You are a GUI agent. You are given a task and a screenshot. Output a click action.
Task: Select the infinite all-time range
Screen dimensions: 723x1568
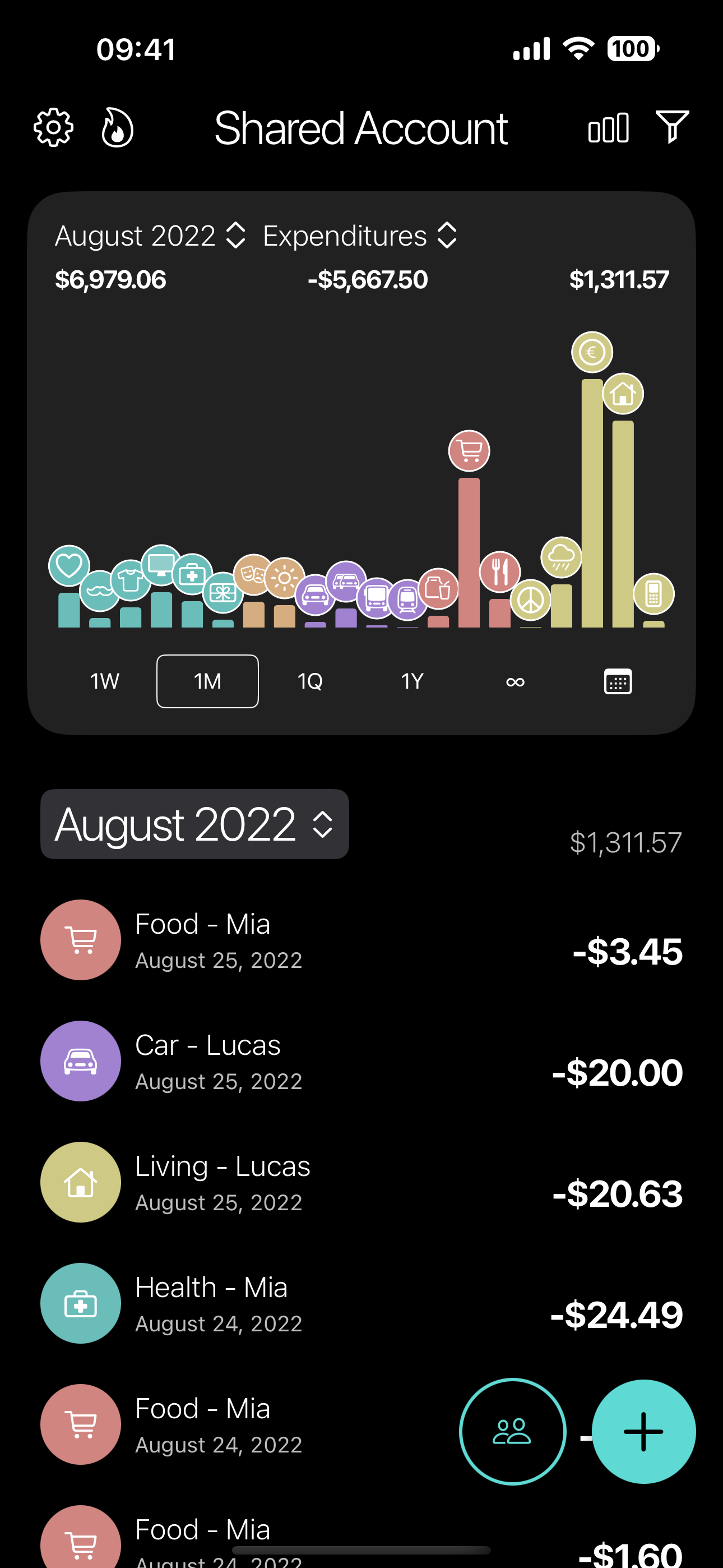point(515,681)
